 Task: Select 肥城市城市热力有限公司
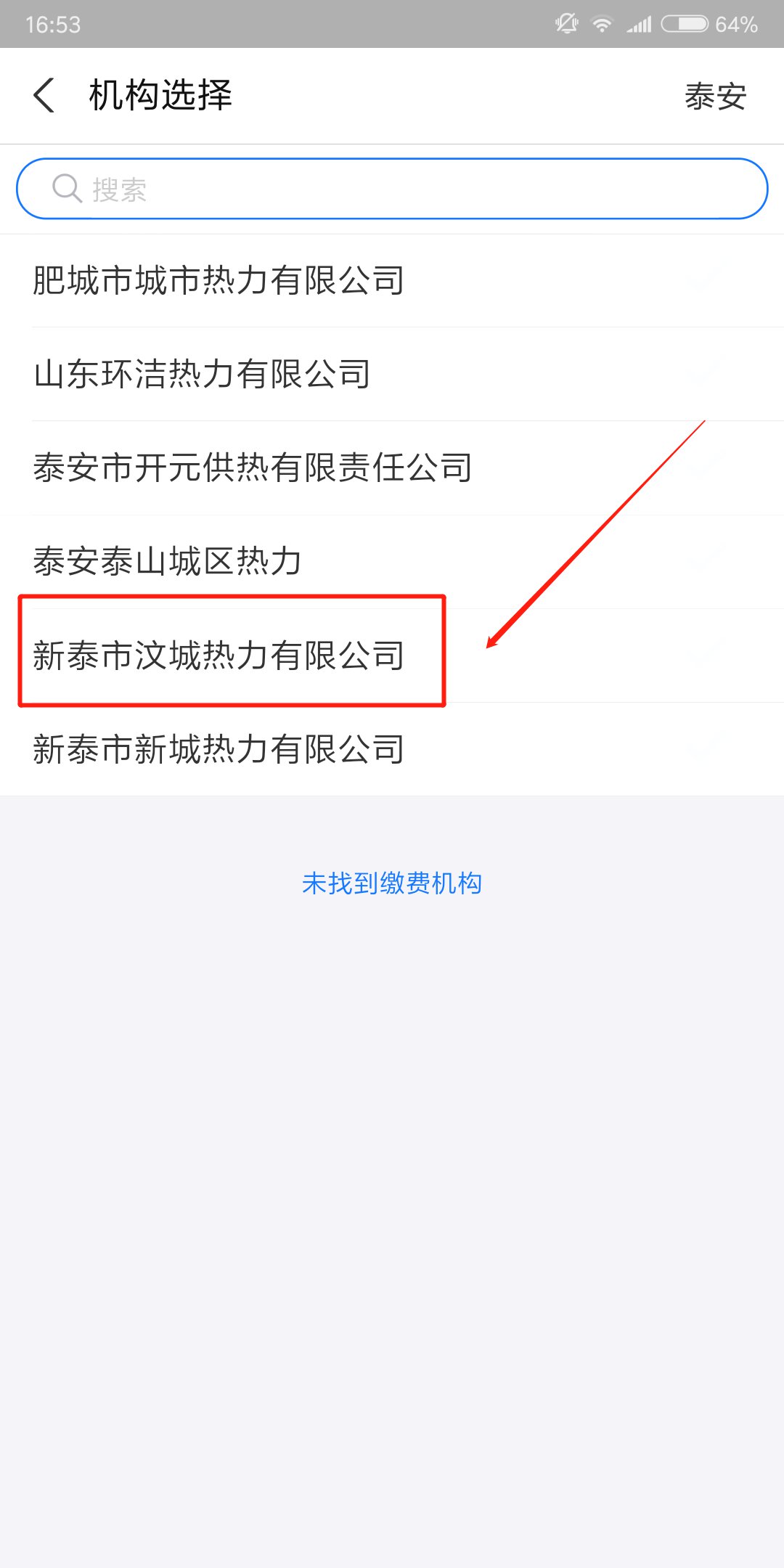218,281
